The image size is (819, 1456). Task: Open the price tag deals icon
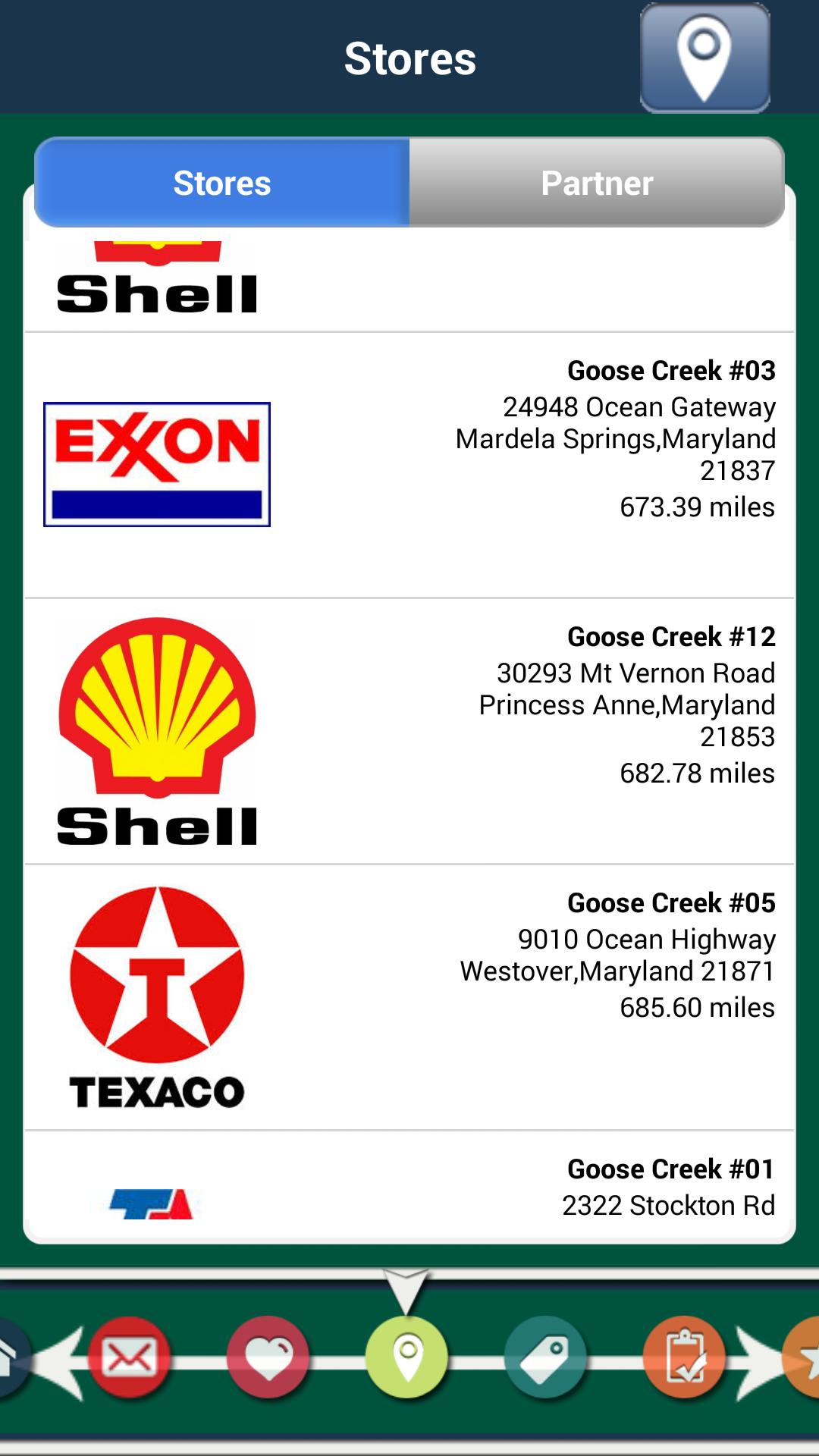coord(546,1357)
